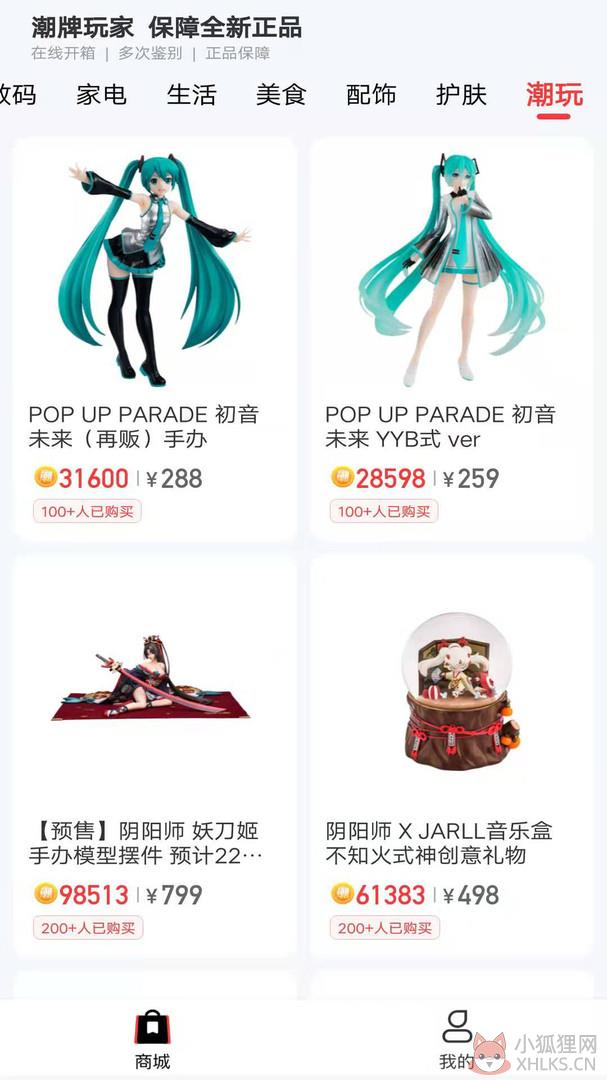Switch to the 配饰 tab
Image resolution: width=607 pixels, height=1080 pixels.
[x=371, y=94]
